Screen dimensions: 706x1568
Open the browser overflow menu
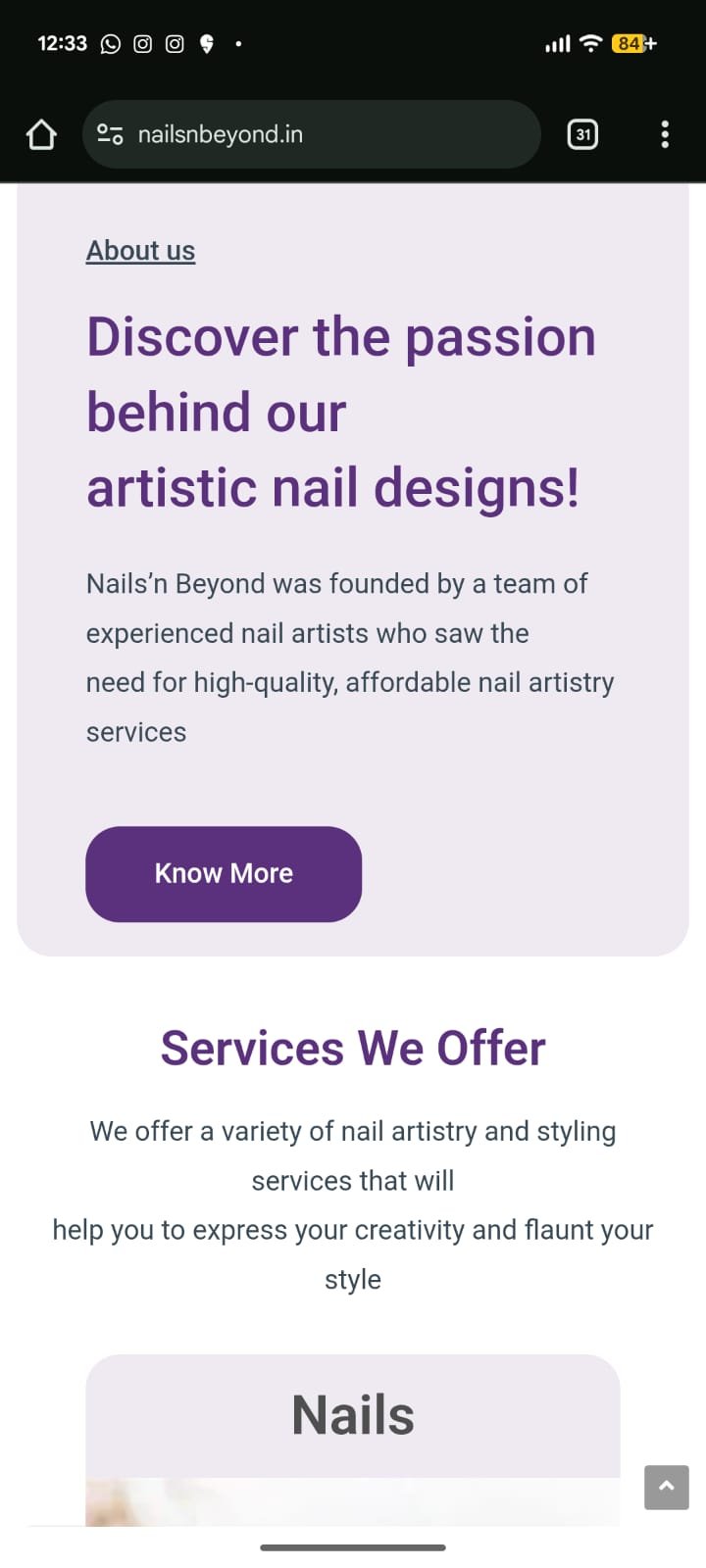tap(665, 134)
